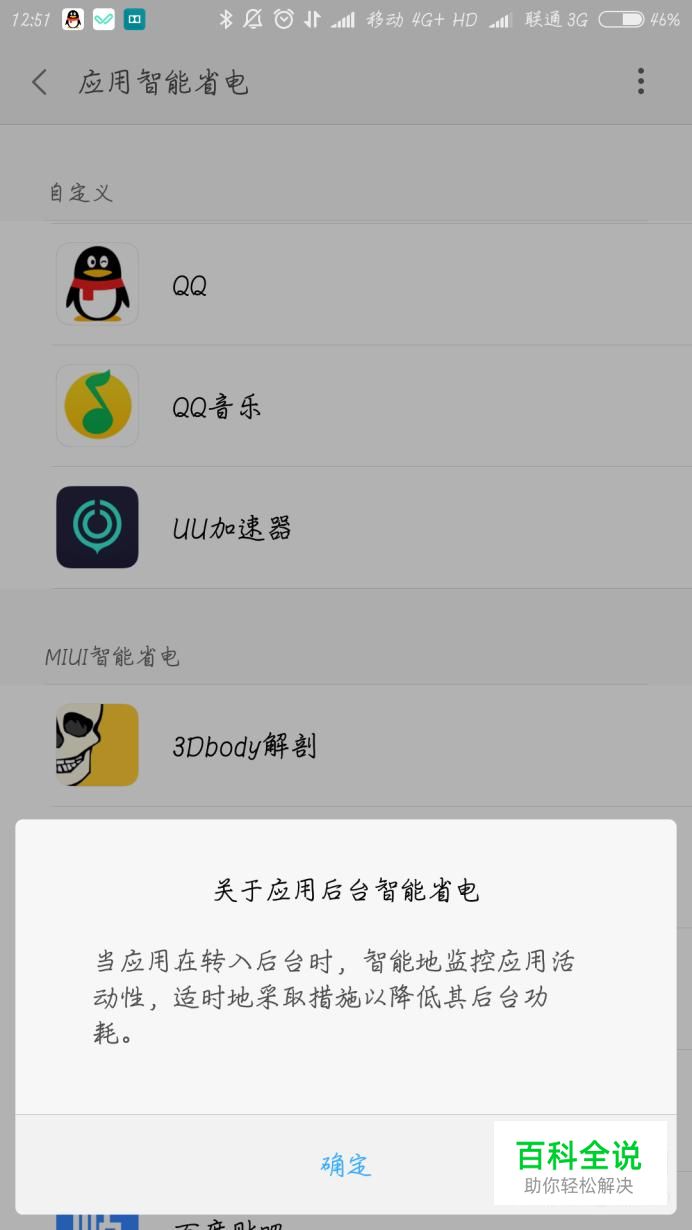This screenshot has width=692, height=1230.
Task: Select the QQ音乐 row
Action: (x=346, y=406)
